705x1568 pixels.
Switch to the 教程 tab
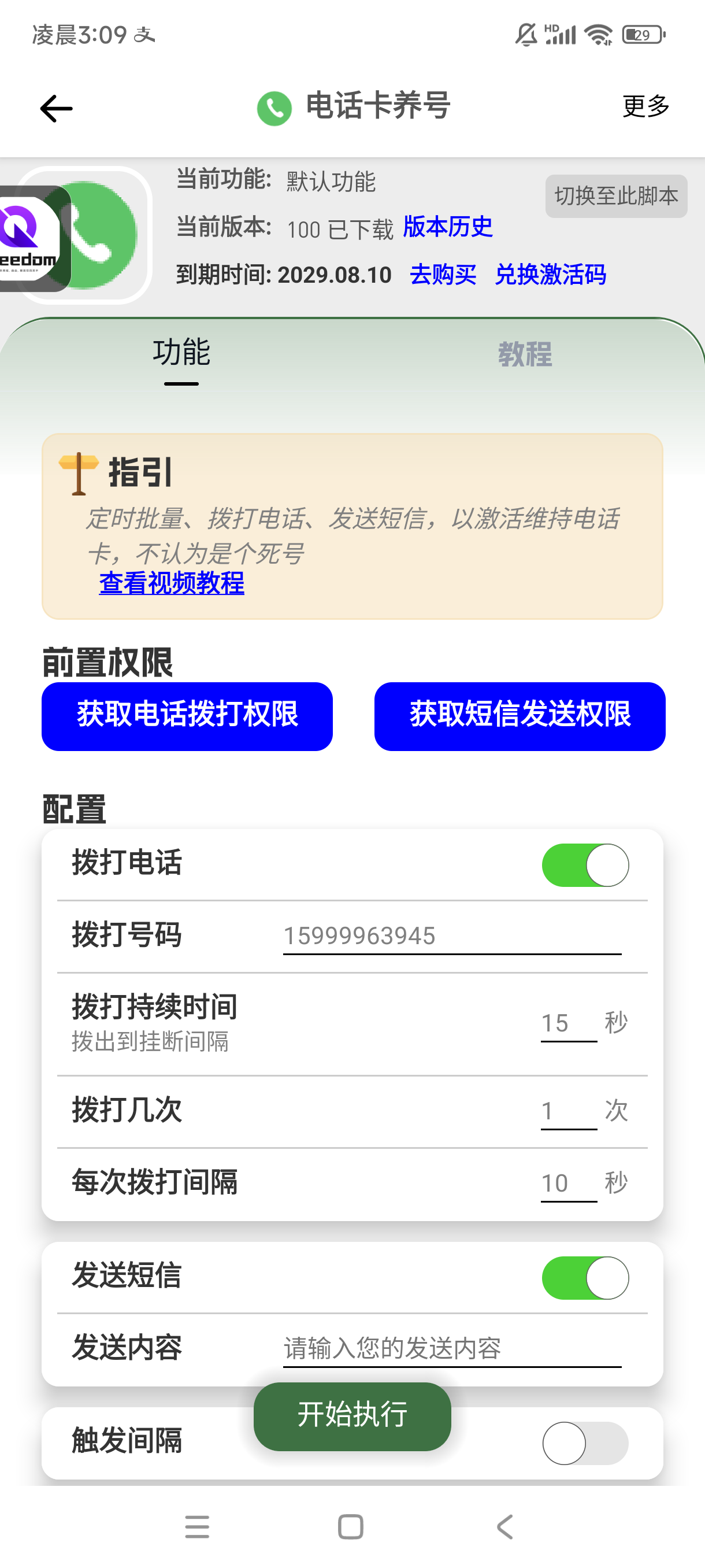click(525, 354)
